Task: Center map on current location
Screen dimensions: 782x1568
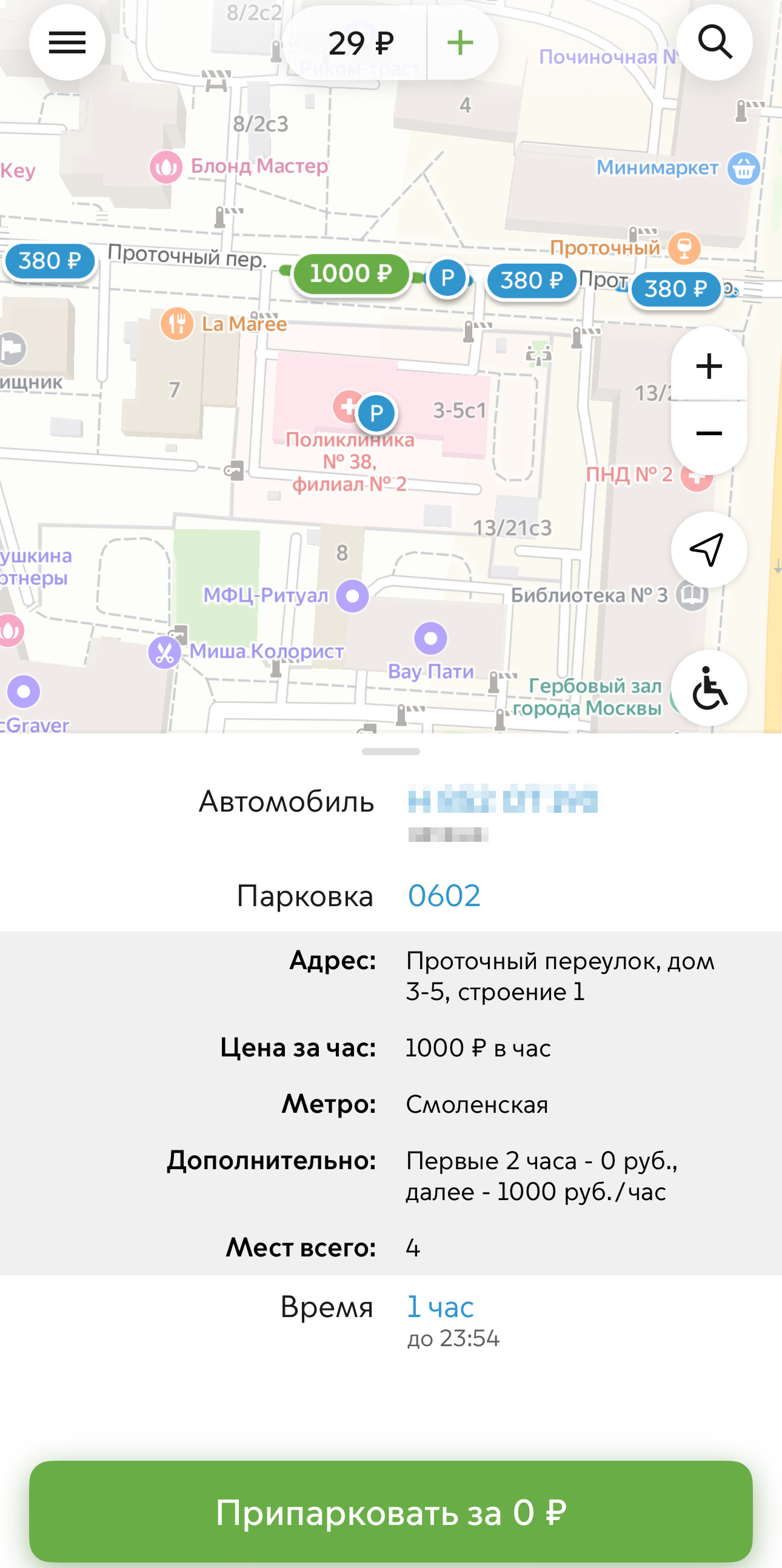Action: coord(708,550)
